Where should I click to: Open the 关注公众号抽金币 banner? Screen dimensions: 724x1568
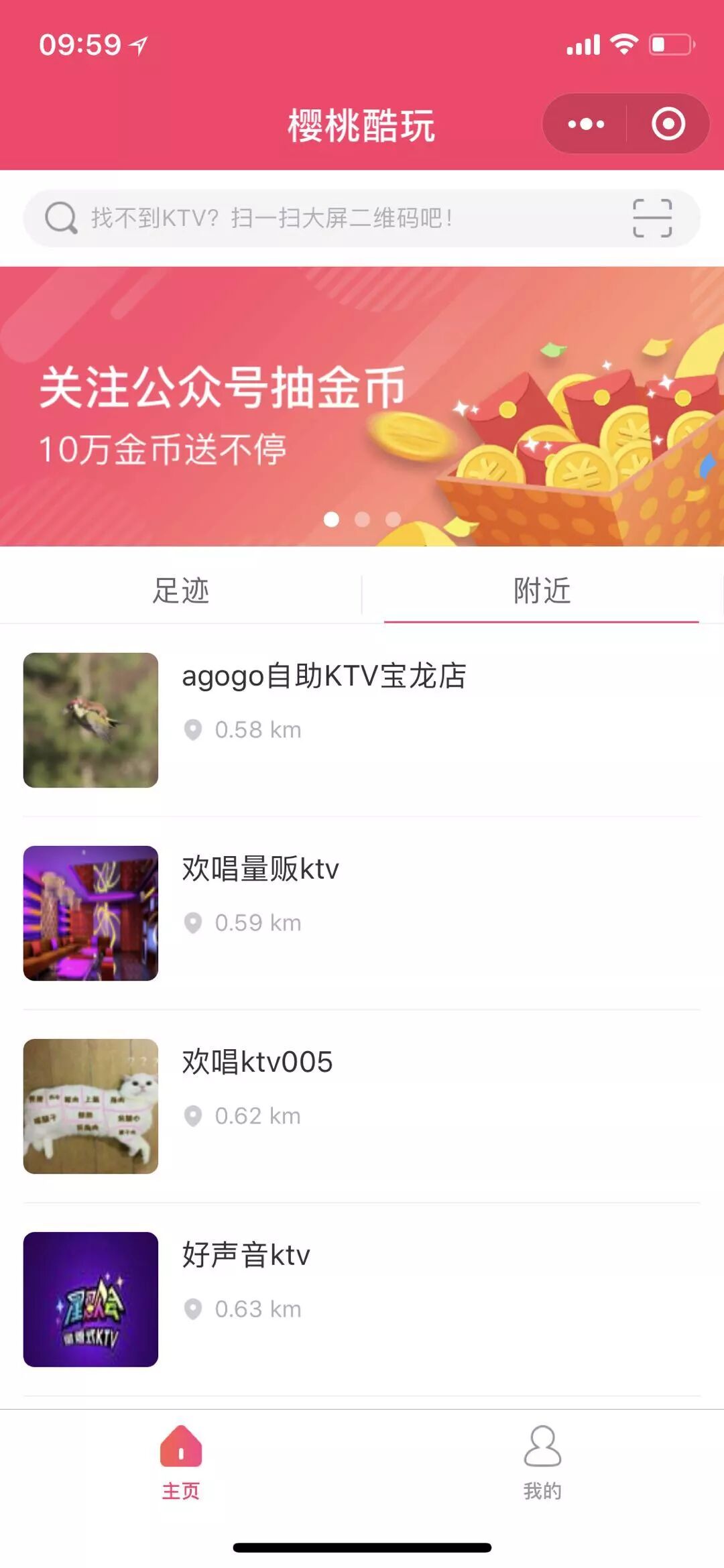362,406
